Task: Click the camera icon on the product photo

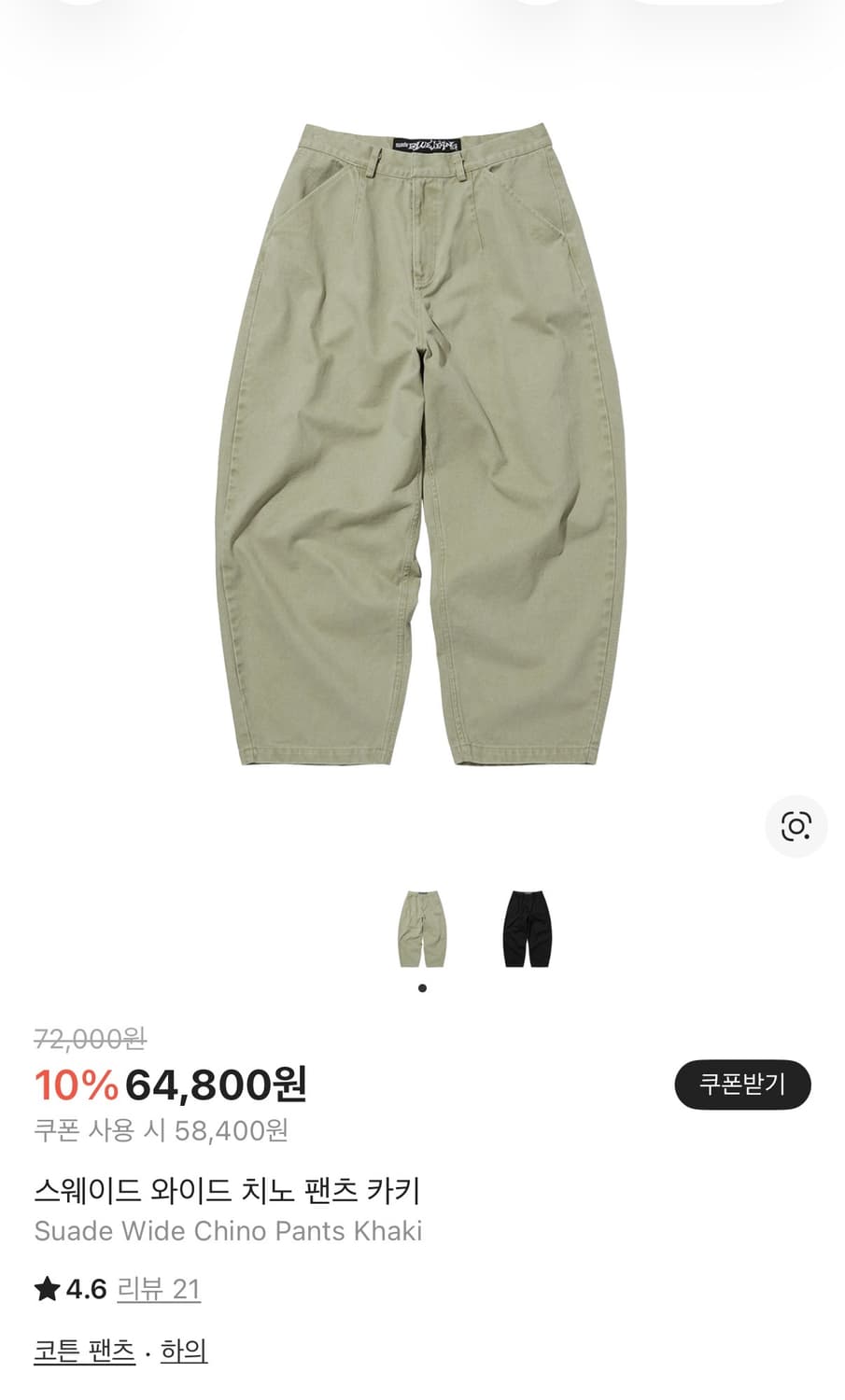Action: click(795, 825)
